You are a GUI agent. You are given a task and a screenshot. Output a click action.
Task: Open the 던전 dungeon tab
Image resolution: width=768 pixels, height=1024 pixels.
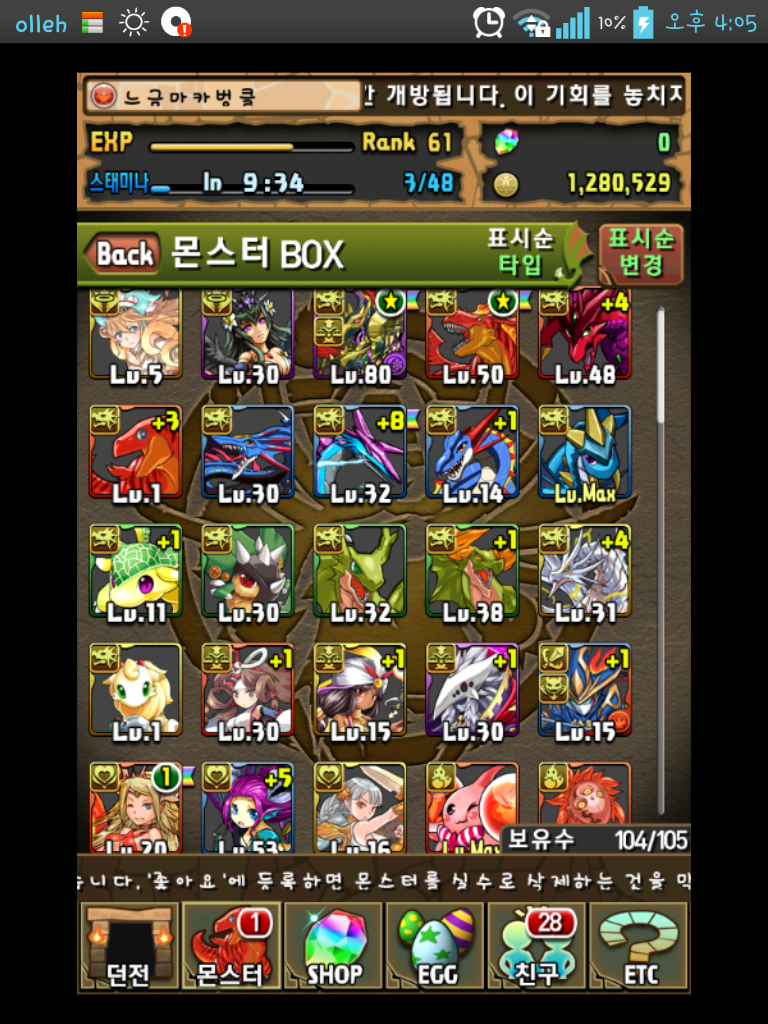click(129, 946)
